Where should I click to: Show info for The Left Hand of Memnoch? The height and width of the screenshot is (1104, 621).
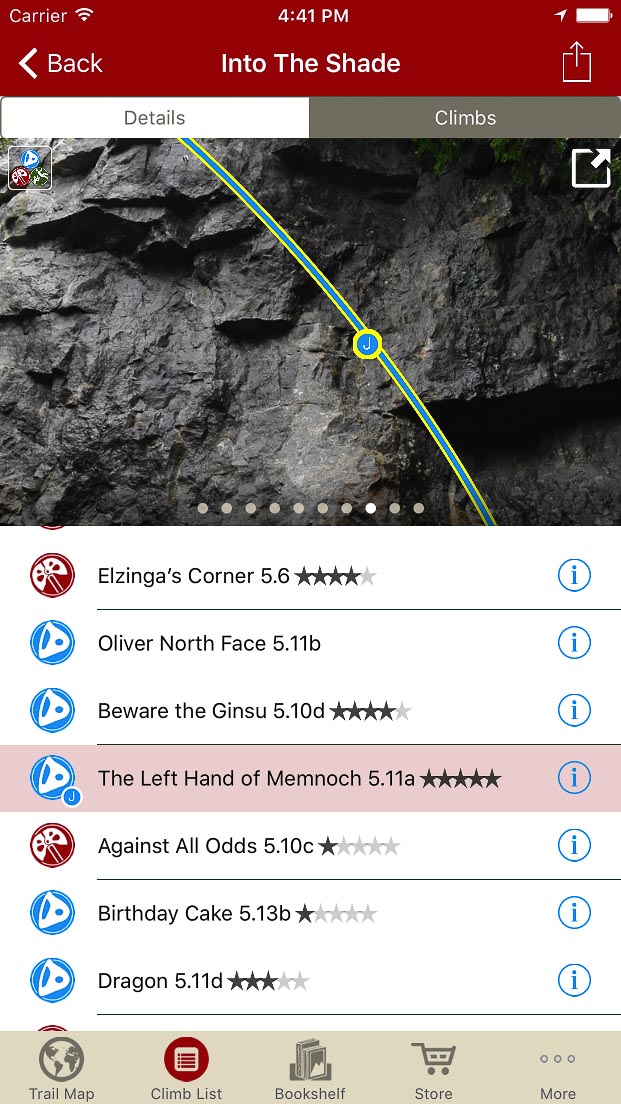pos(574,778)
